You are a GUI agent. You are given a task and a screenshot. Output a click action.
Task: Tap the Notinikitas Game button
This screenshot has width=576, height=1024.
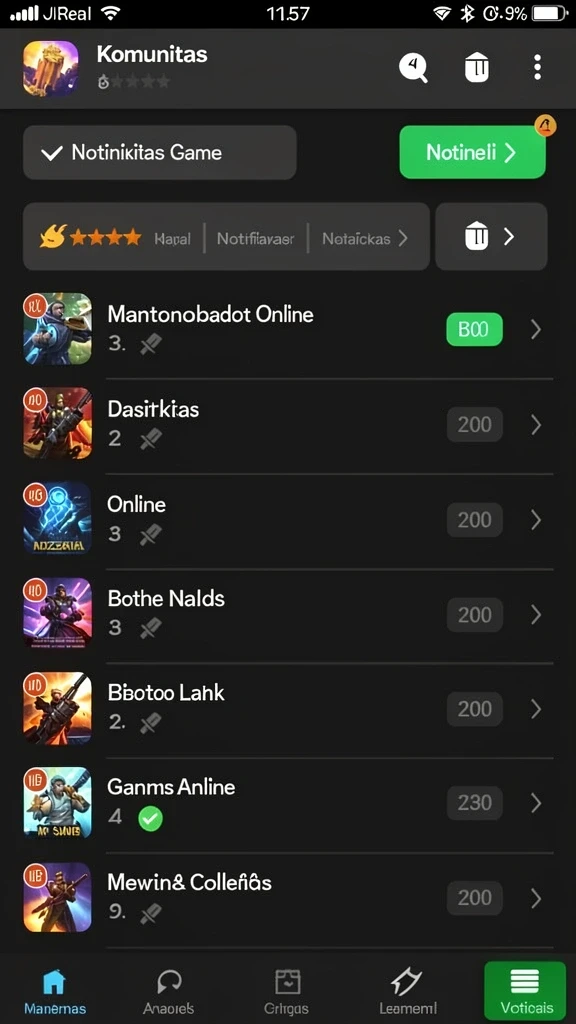click(x=159, y=153)
